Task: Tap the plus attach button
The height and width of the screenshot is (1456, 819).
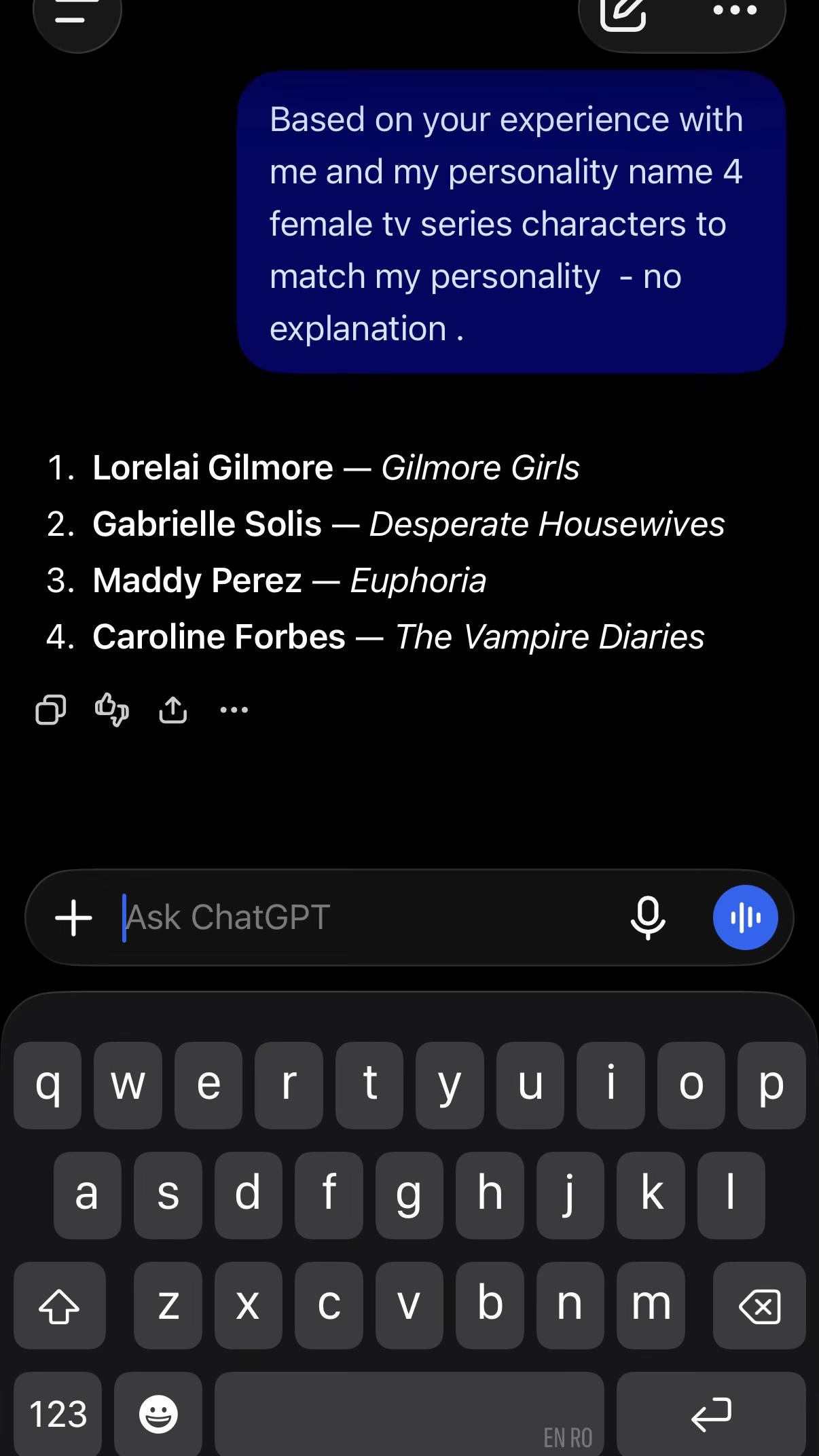Action: pyautogui.click(x=73, y=917)
